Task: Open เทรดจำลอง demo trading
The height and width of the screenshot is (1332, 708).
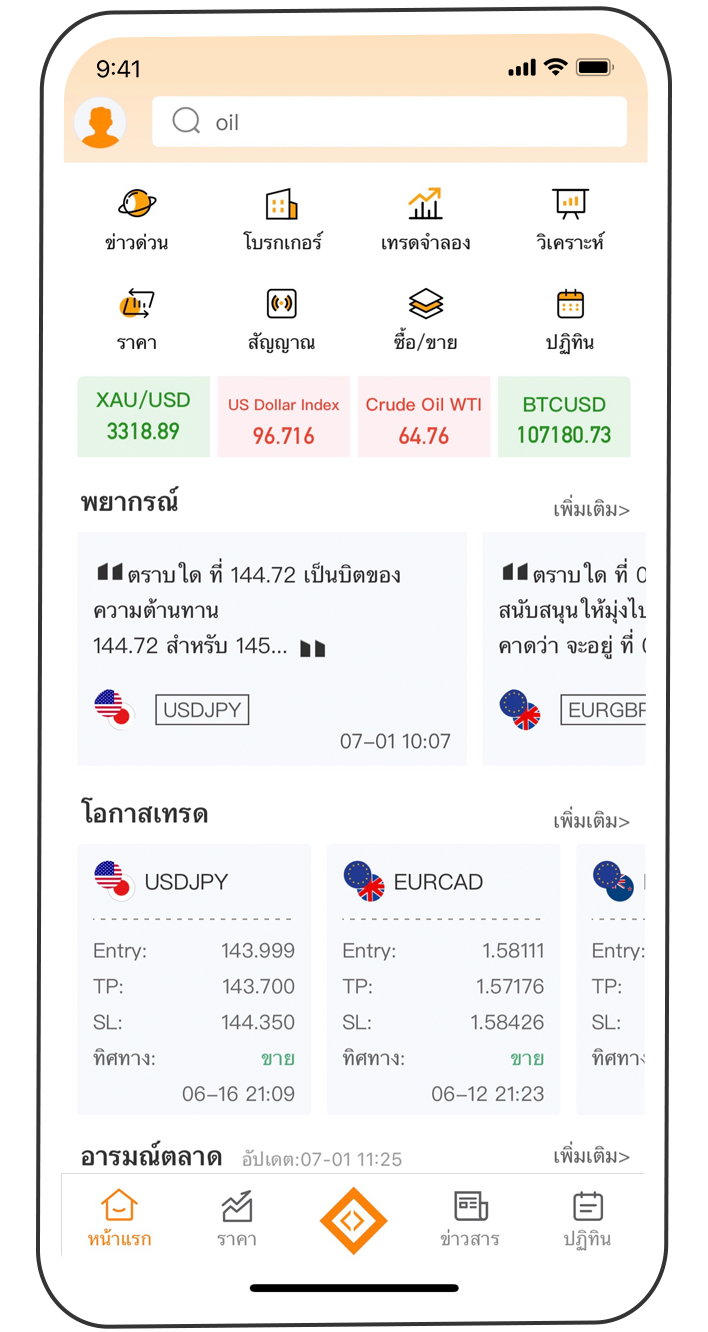Action: [x=425, y=220]
